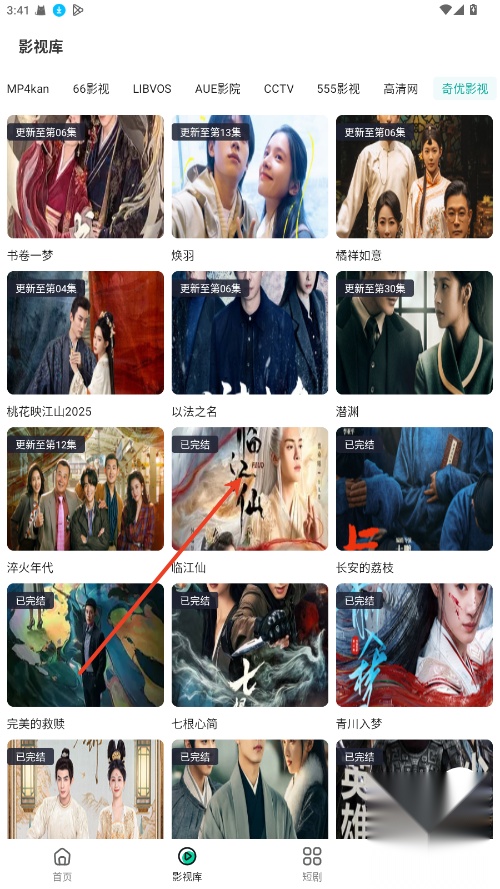Select the CCTV tab

pyautogui.click(x=279, y=89)
